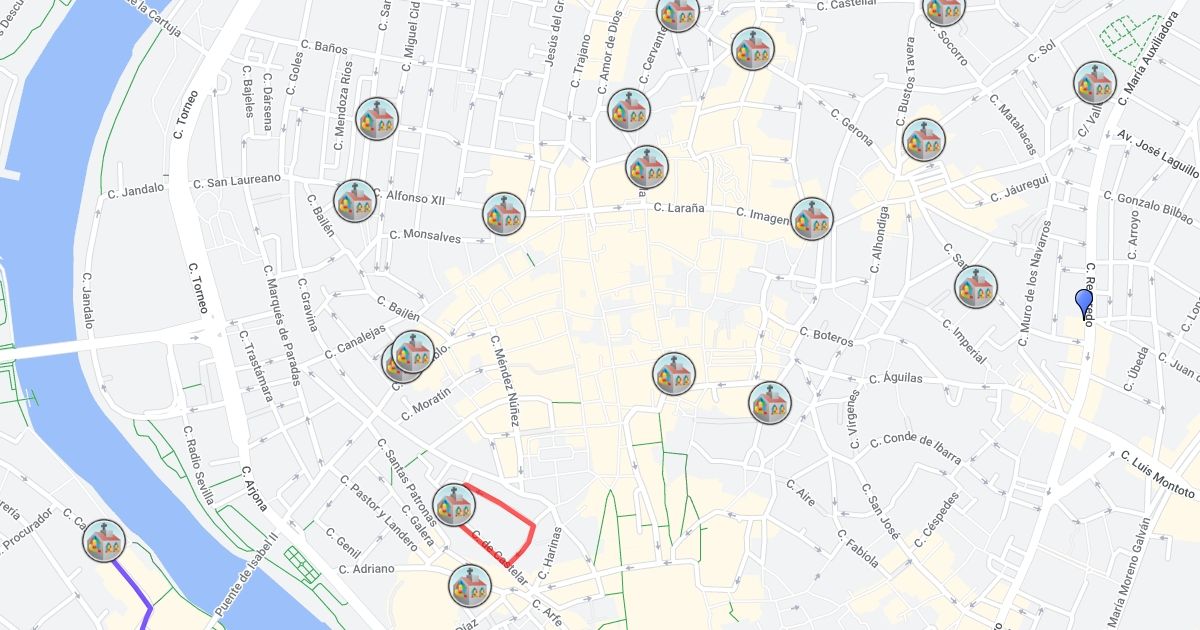Tap the church marker between C. Adriano and C. Arfe
This screenshot has width=1200, height=630.
point(470,586)
